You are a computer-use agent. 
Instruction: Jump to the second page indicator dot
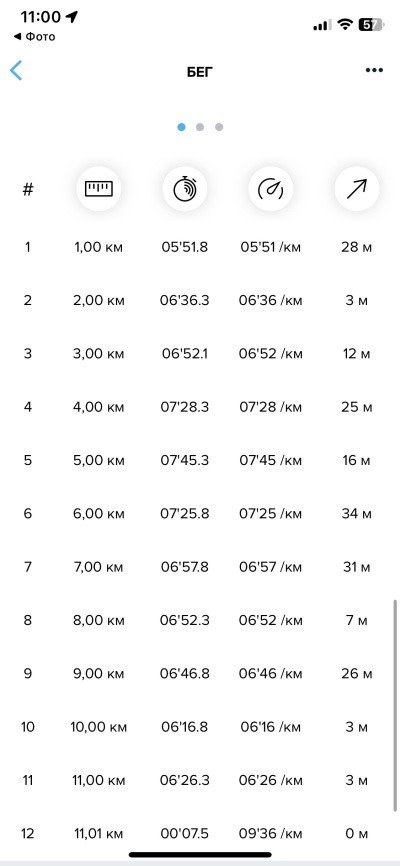pyautogui.click(x=200, y=127)
